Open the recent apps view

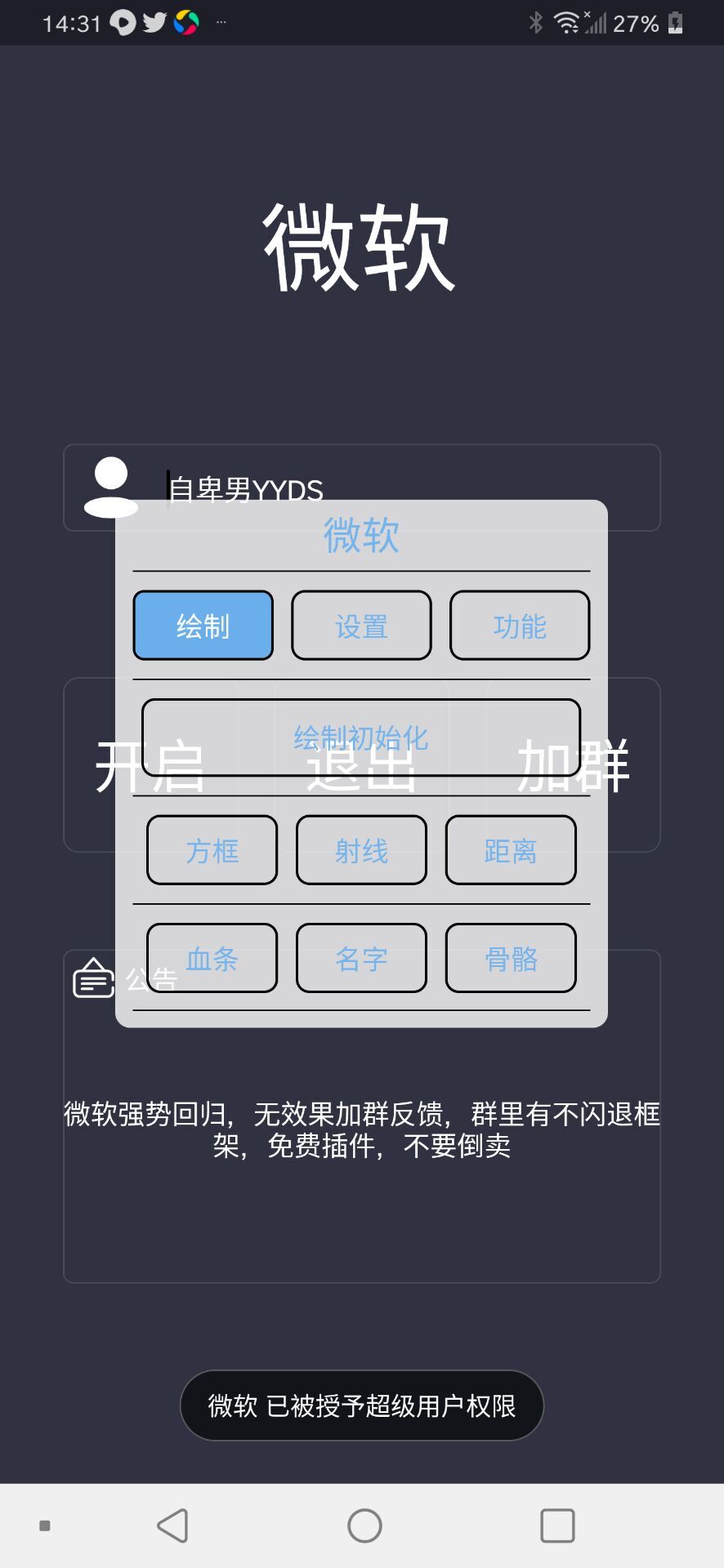pyautogui.click(x=557, y=1526)
